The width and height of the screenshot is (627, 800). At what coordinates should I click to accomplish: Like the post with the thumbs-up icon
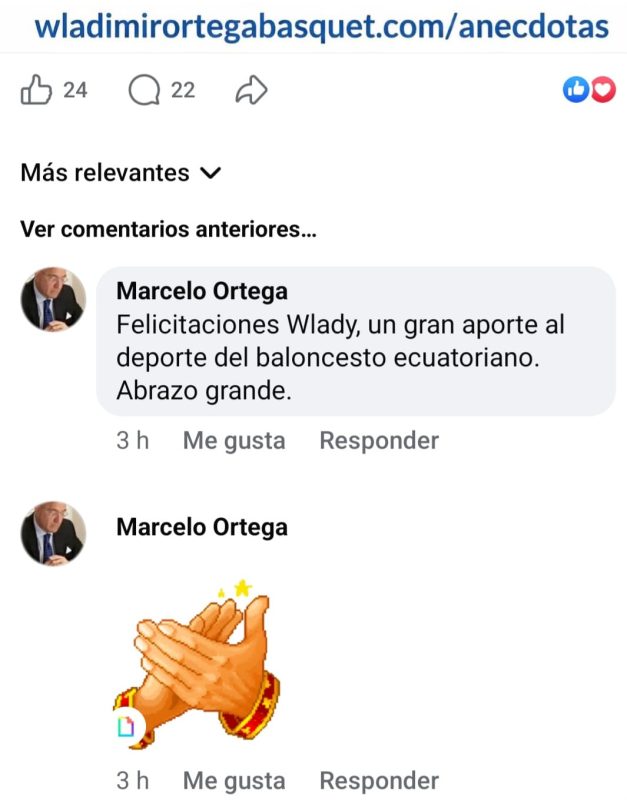tap(36, 91)
